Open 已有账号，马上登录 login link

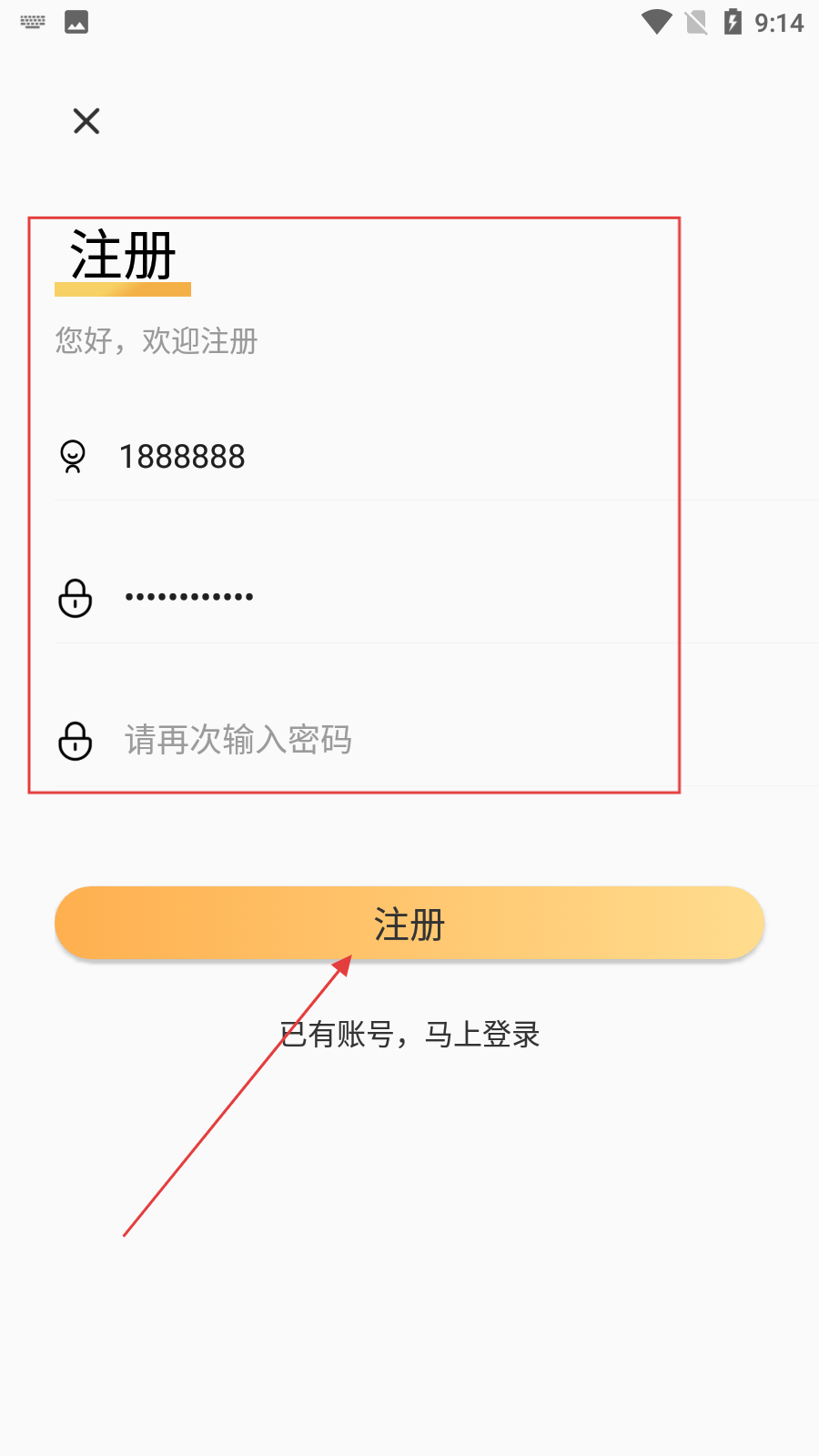click(409, 1035)
